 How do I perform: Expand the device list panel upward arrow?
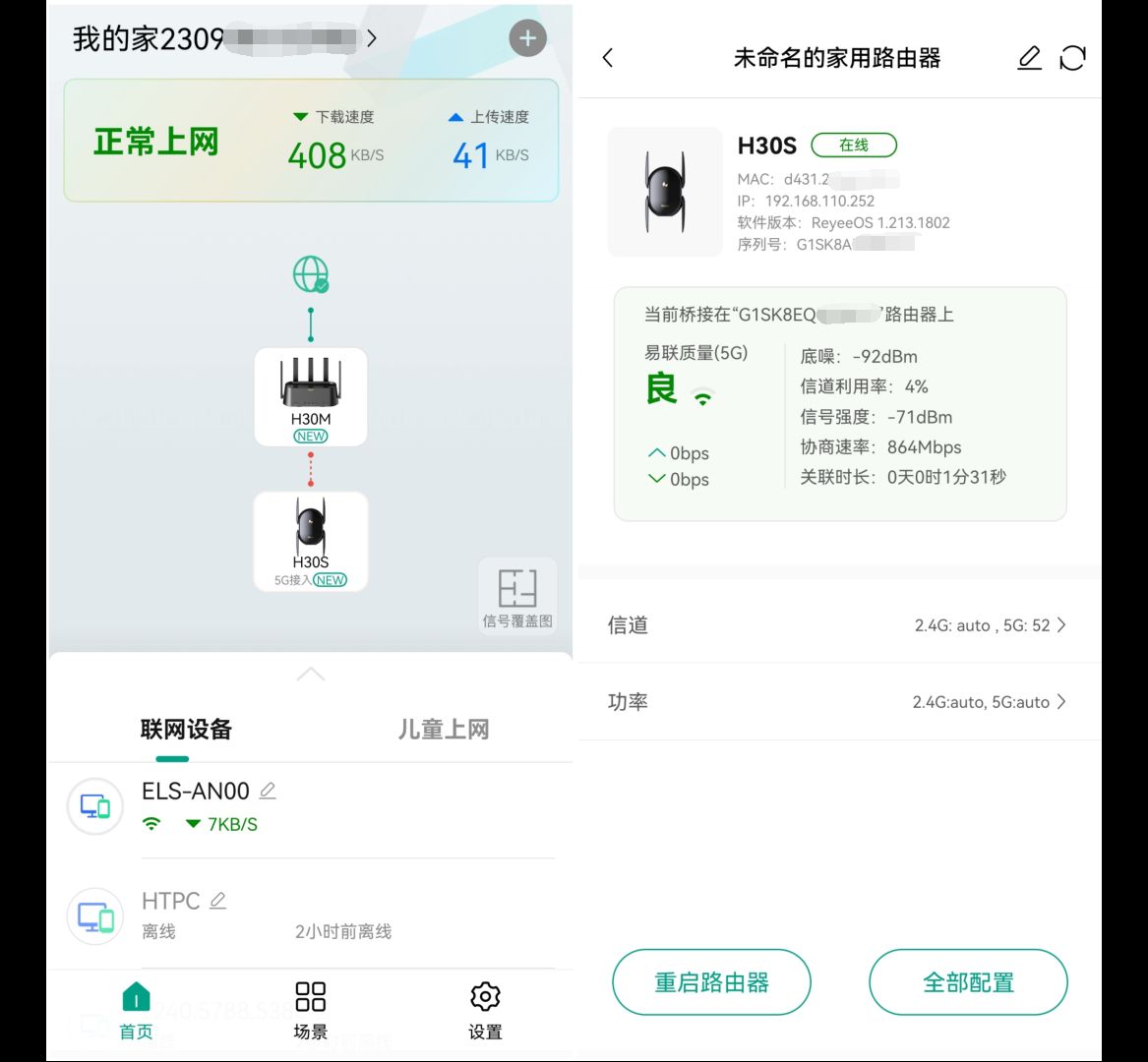311,675
